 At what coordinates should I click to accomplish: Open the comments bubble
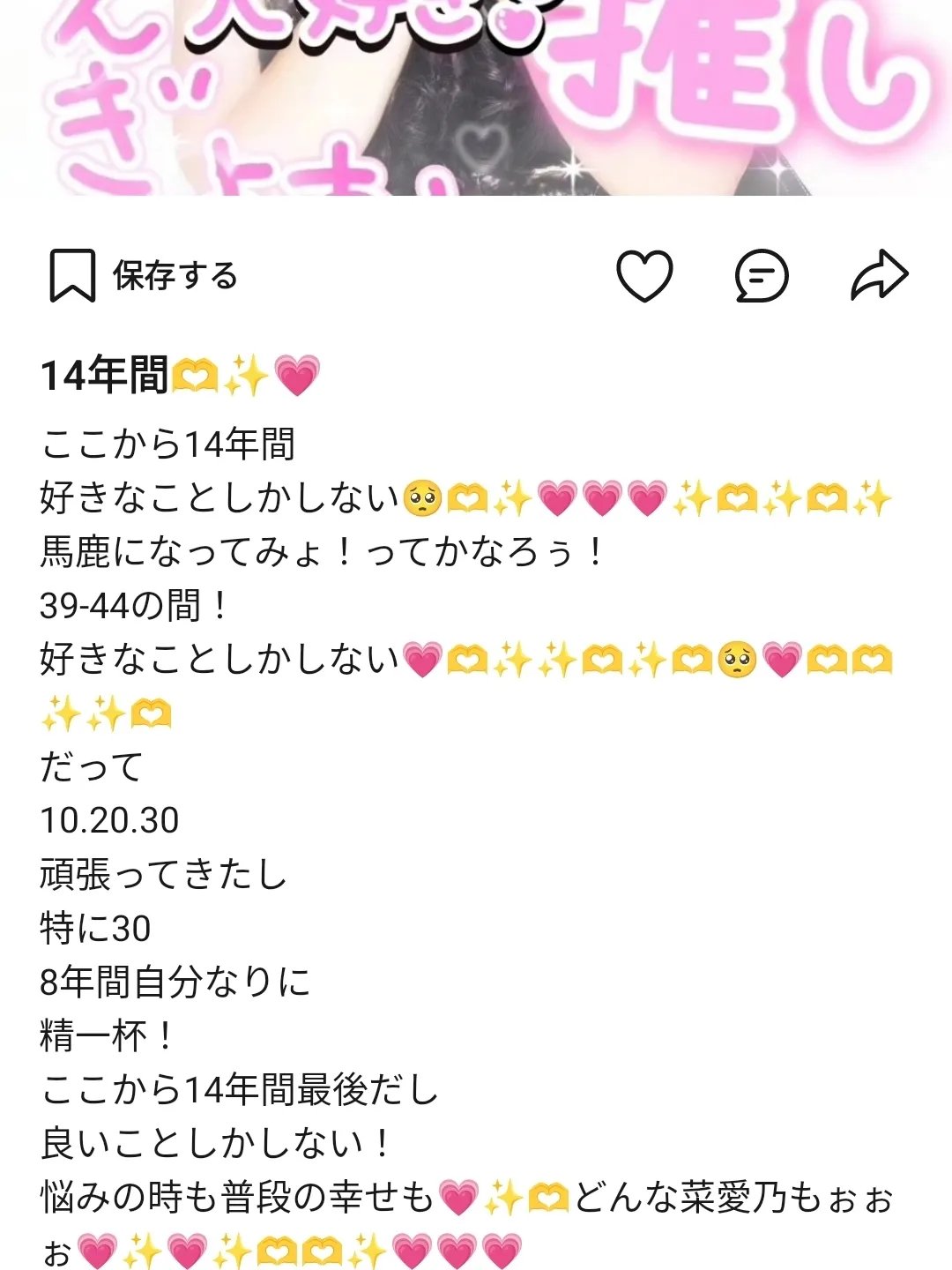[x=762, y=276]
